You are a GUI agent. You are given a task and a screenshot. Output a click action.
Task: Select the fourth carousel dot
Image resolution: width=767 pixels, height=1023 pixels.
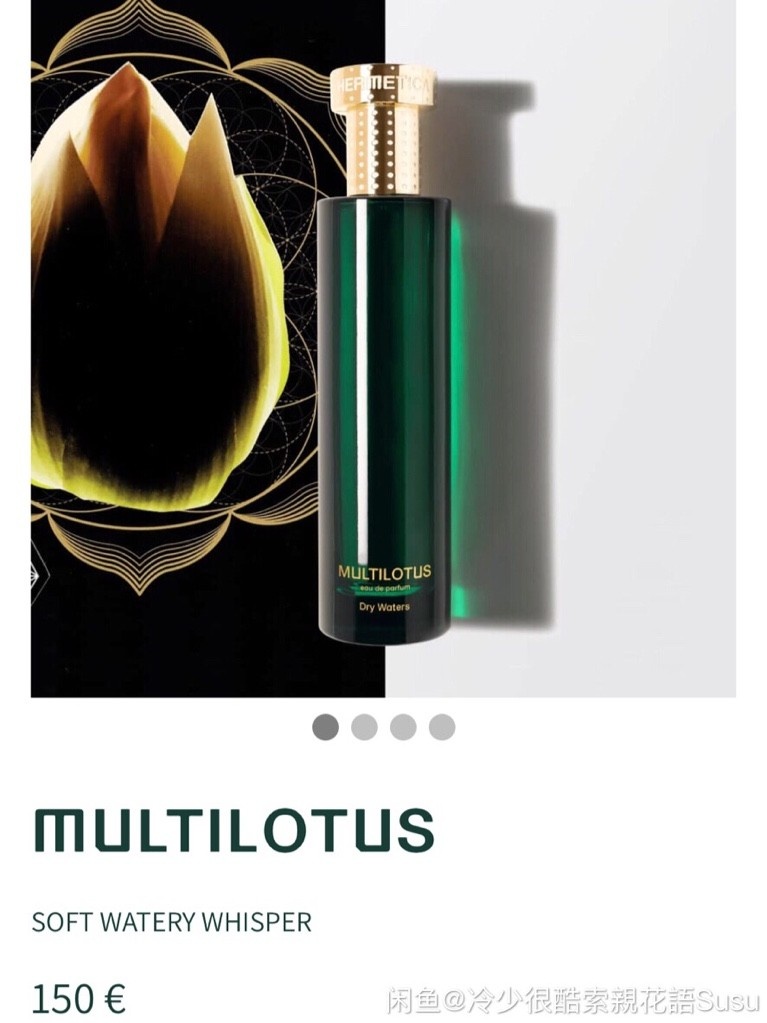click(x=442, y=727)
